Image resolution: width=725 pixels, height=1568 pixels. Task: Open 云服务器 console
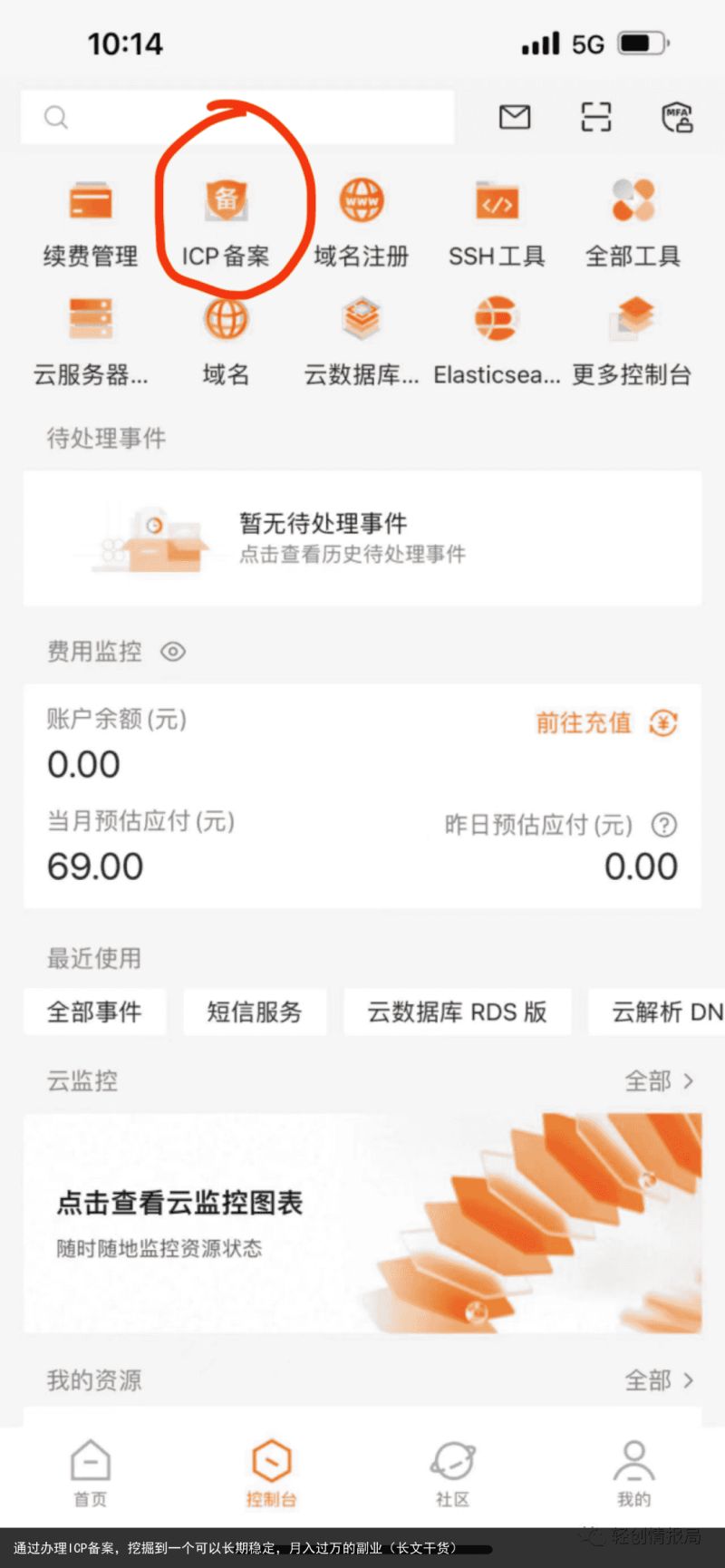coord(91,342)
